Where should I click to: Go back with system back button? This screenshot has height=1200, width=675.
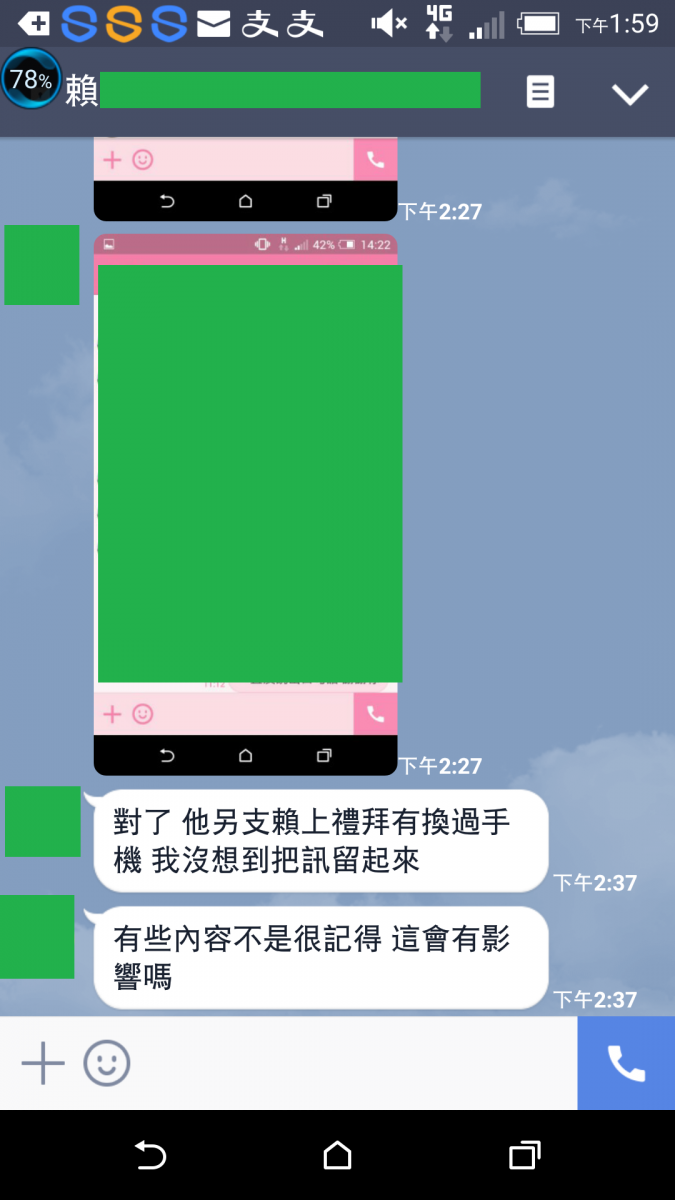tap(150, 1156)
